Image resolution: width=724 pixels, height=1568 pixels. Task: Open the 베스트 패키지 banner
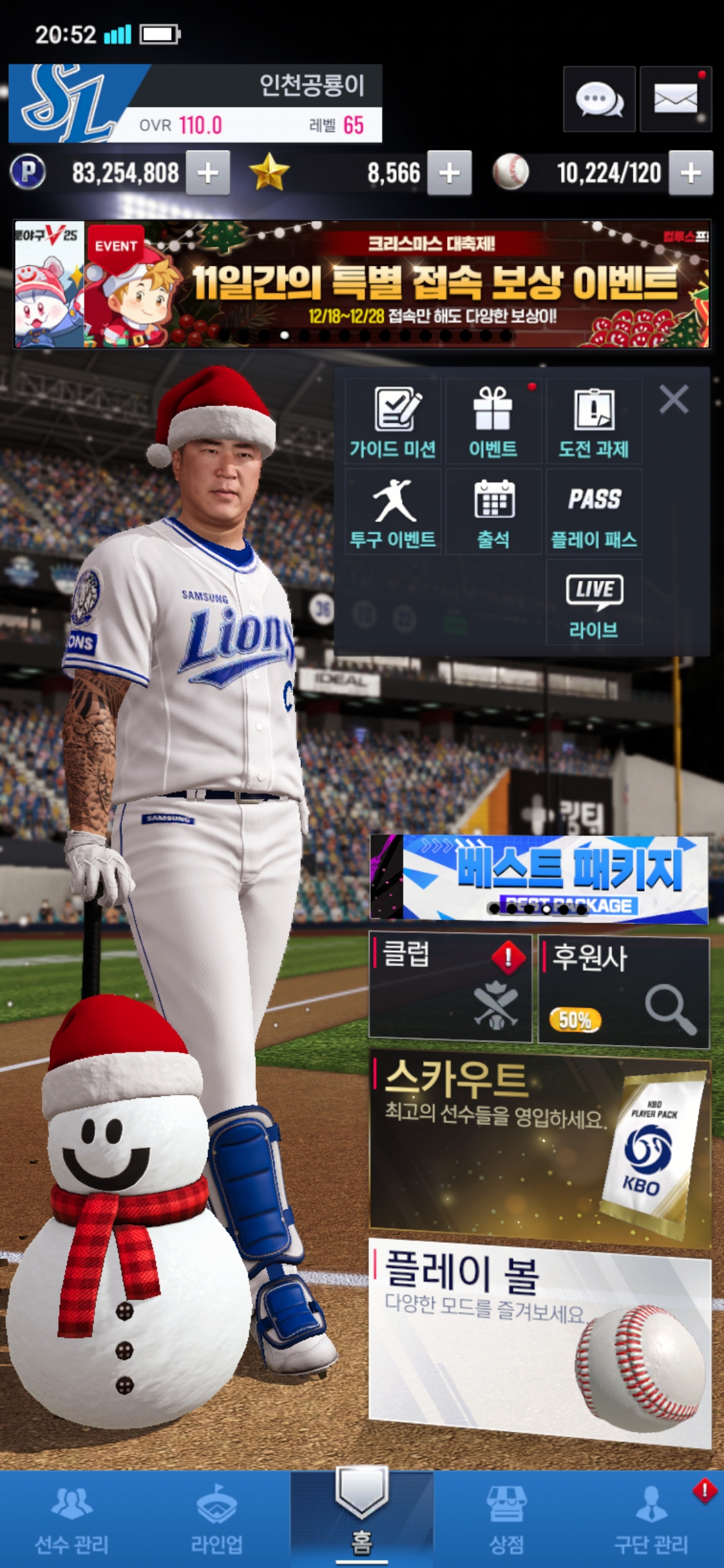540,878
